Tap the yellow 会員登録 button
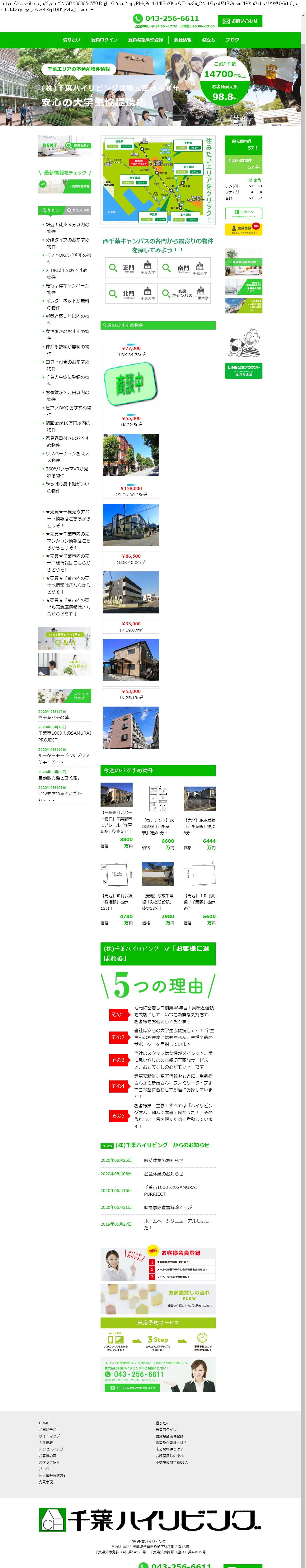Viewport: 306px width, 1568px height. pyautogui.click(x=243, y=229)
